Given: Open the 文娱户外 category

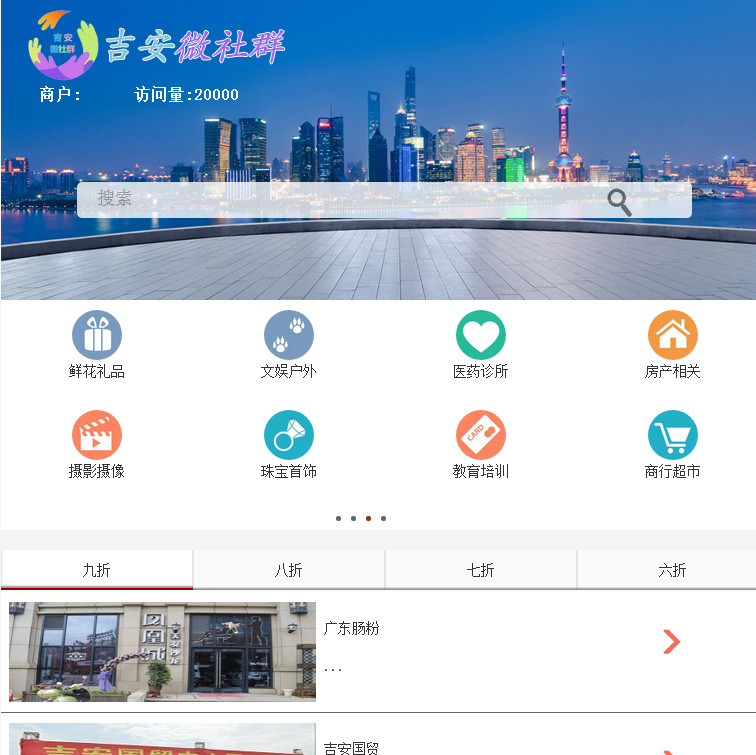Looking at the screenshot, I should tap(289, 345).
